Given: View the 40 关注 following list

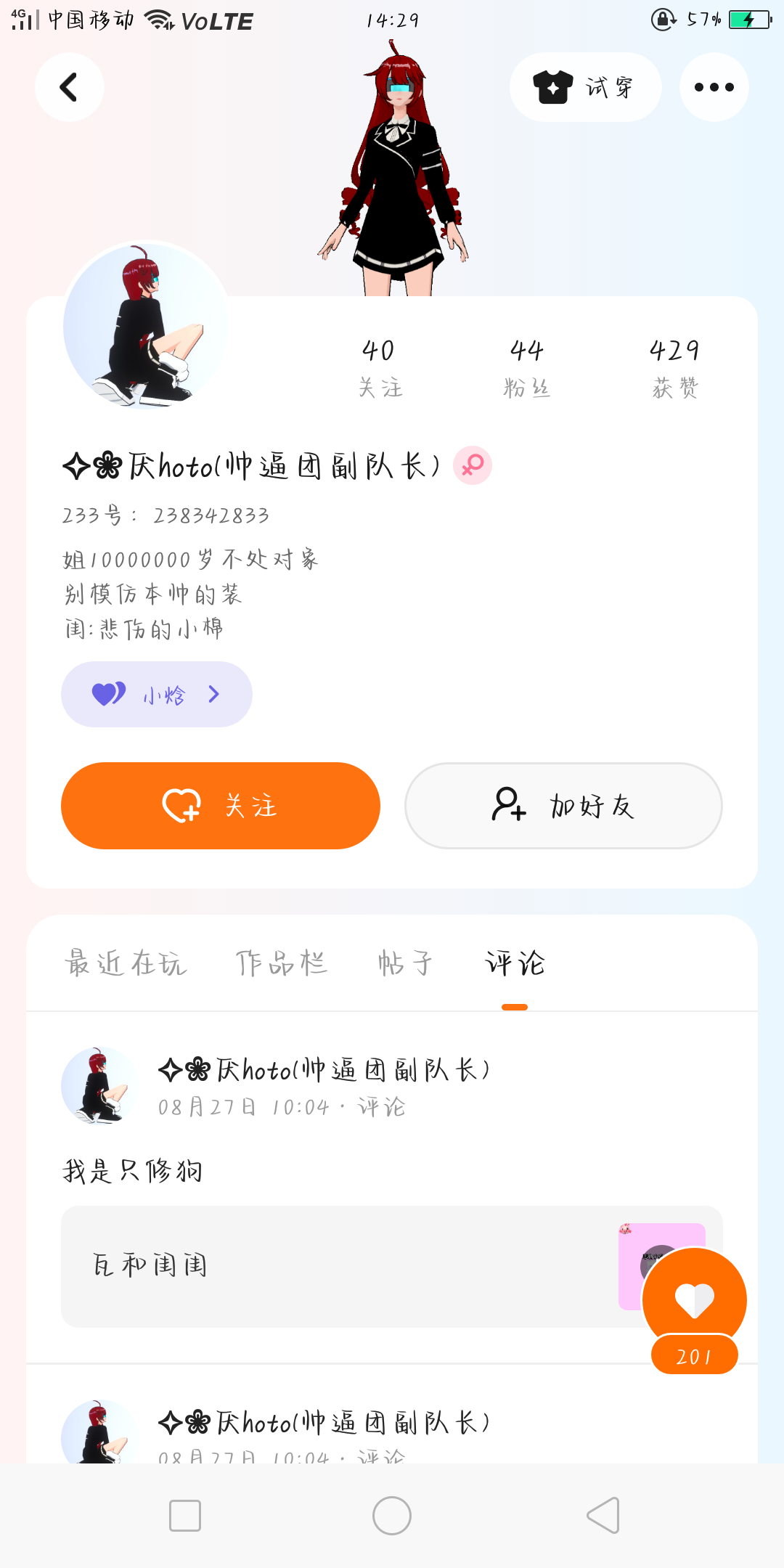Looking at the screenshot, I should pos(379,368).
